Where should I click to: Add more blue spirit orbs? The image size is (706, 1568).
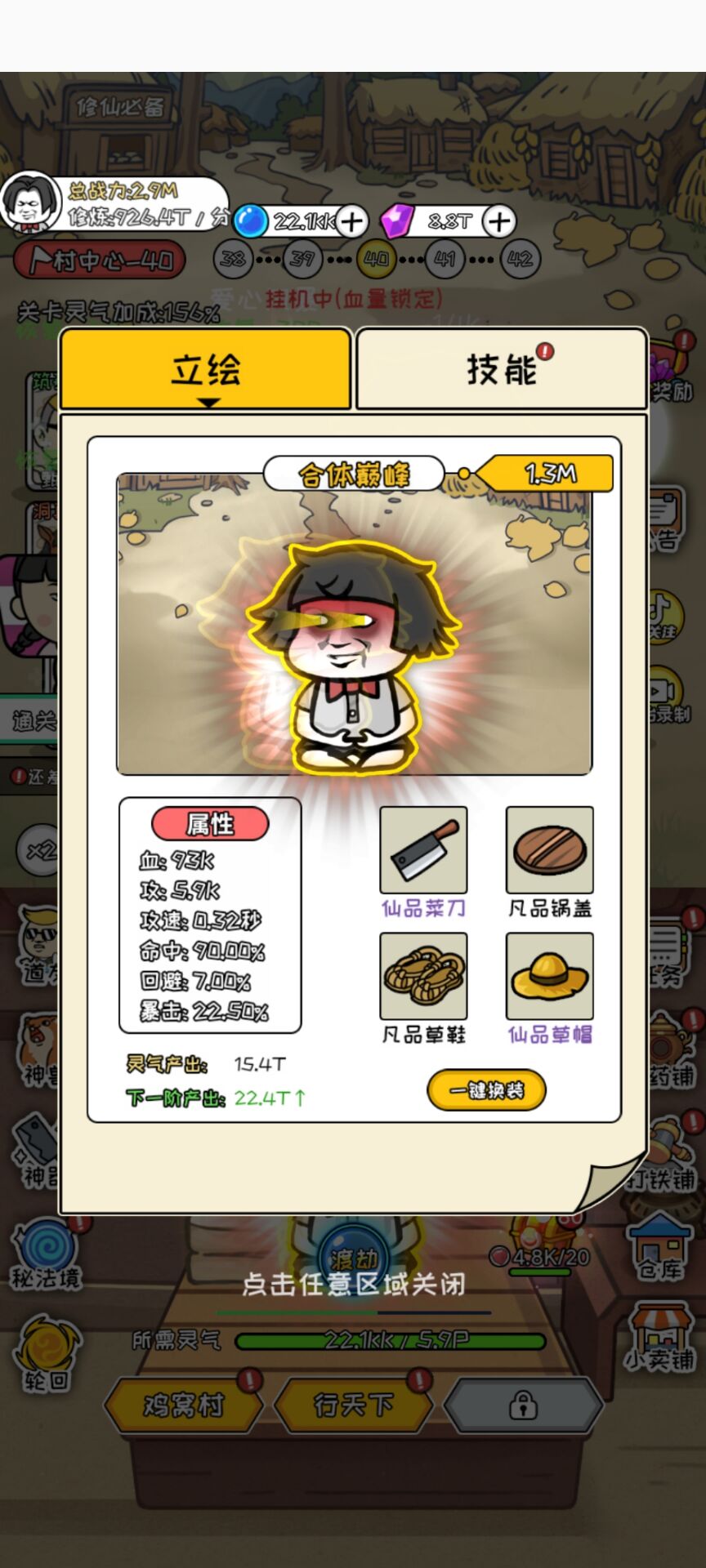pyautogui.click(x=351, y=221)
